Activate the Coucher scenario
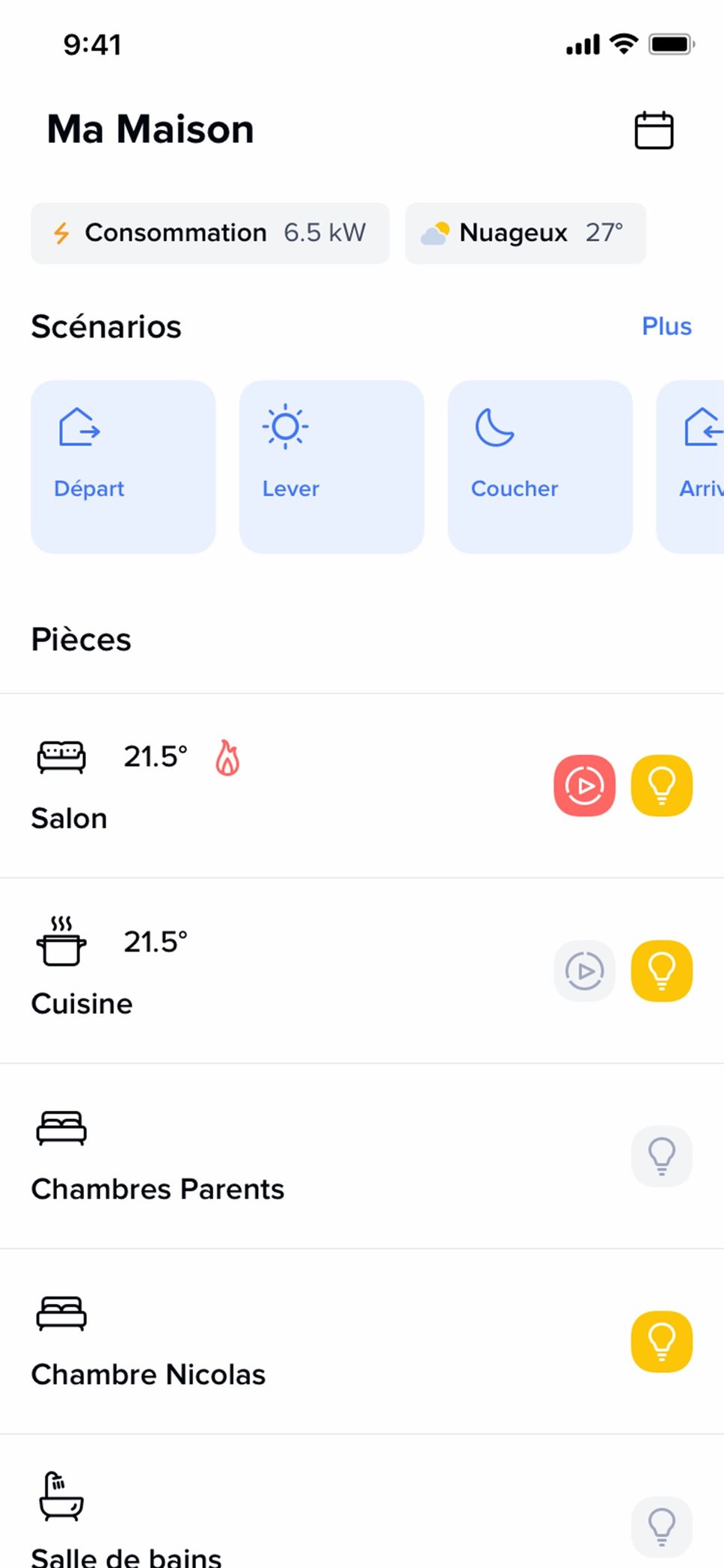 [540, 467]
